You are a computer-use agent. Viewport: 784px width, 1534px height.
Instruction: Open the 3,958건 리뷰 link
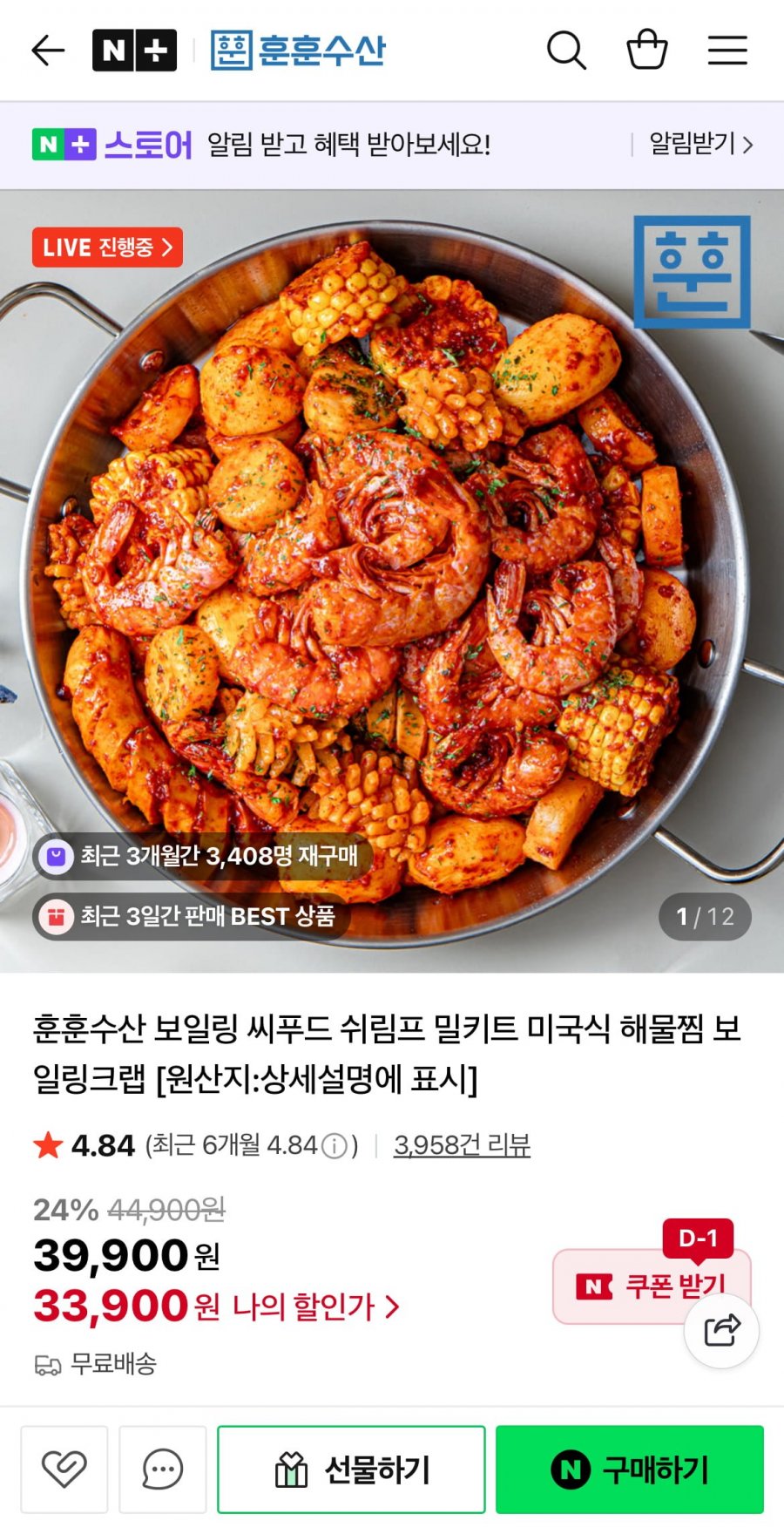[x=462, y=1144]
